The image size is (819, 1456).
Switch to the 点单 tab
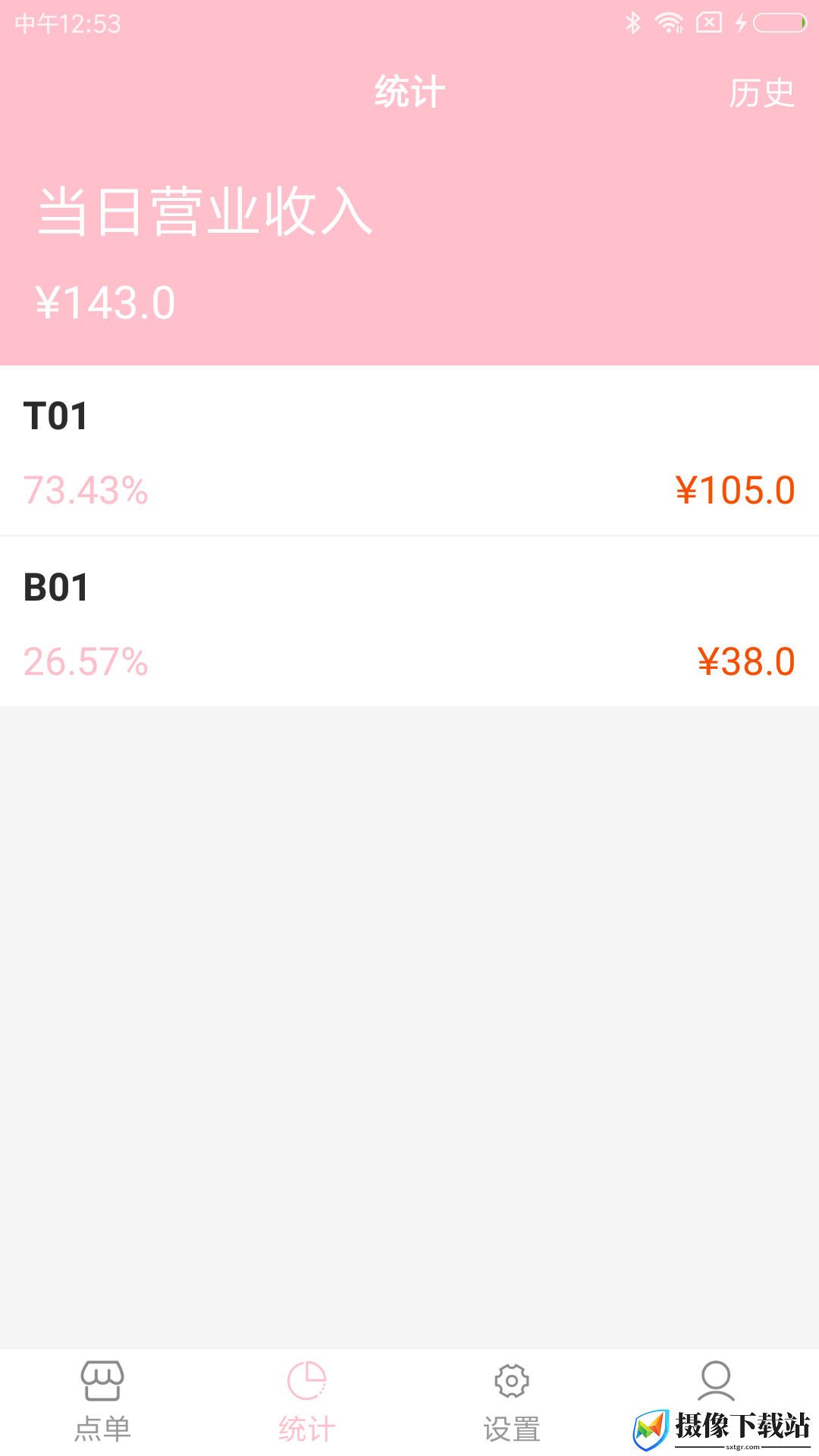(102, 1402)
